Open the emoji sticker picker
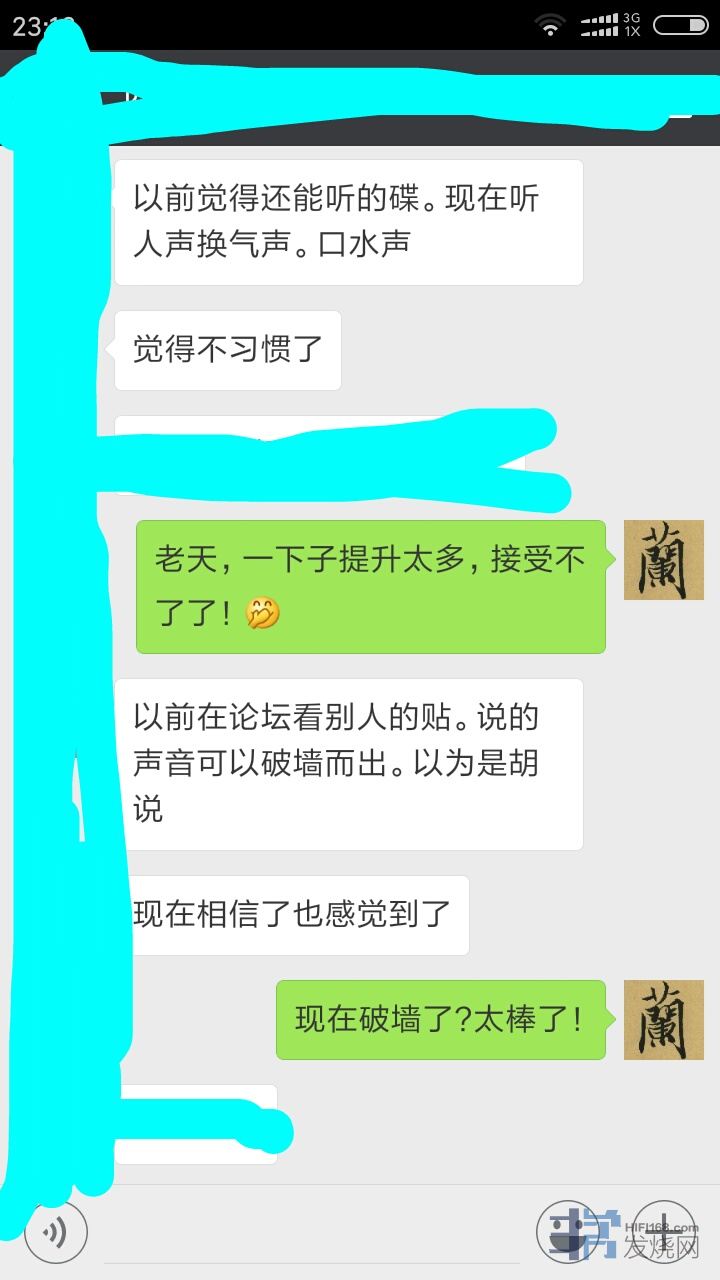This screenshot has width=720, height=1280. (567, 1231)
